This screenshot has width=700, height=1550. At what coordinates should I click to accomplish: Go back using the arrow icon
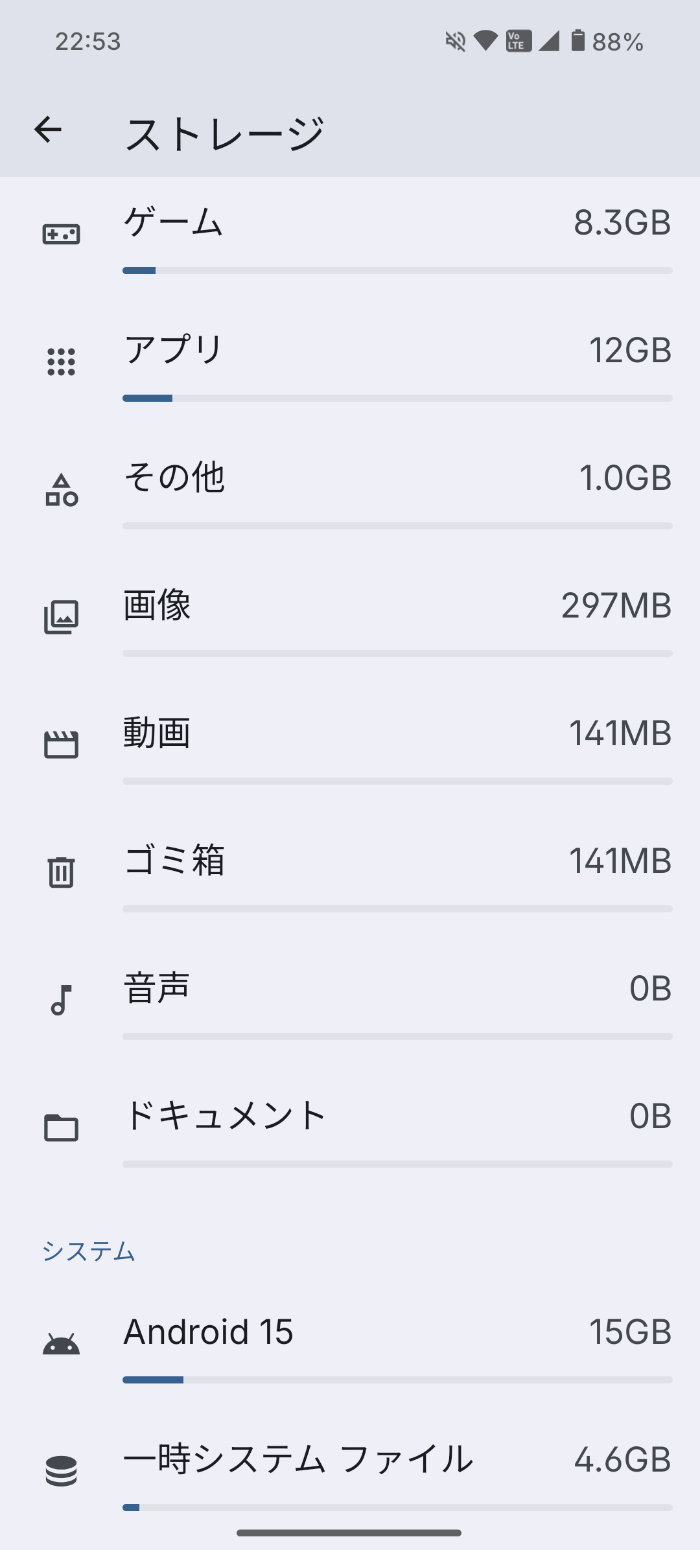(x=48, y=130)
